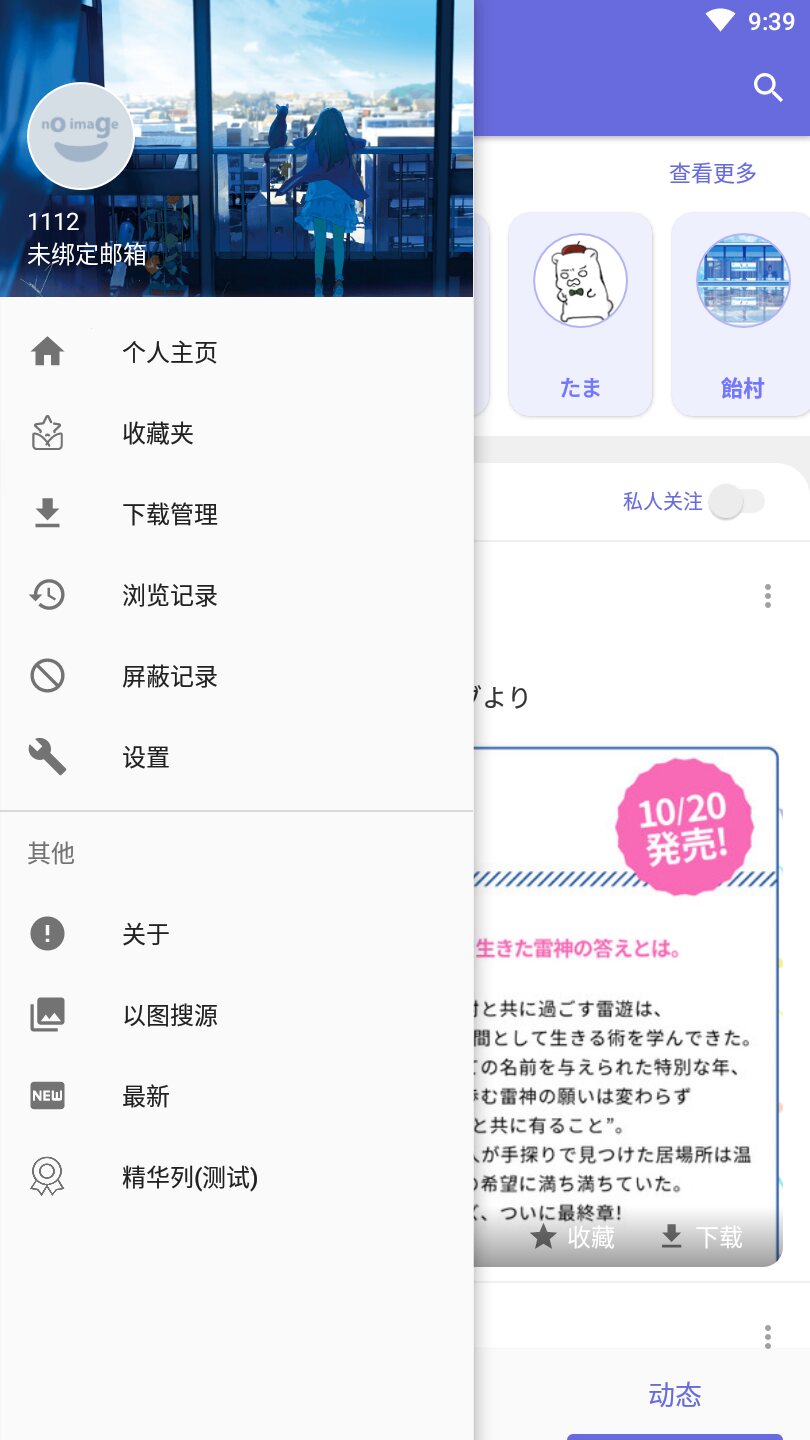The height and width of the screenshot is (1440, 810).
Task: Open 飴村's user card
Action: pyautogui.click(x=742, y=314)
